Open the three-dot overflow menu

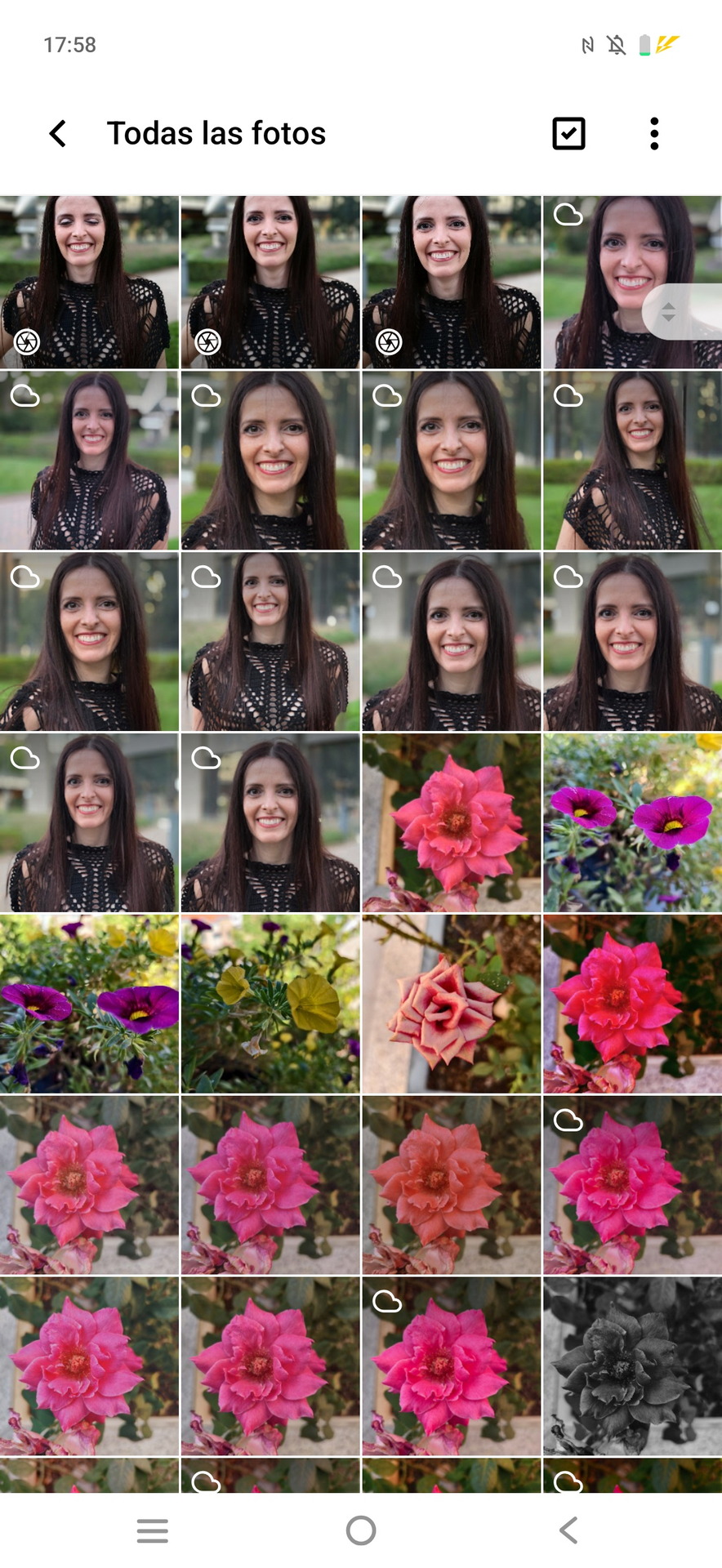[654, 133]
